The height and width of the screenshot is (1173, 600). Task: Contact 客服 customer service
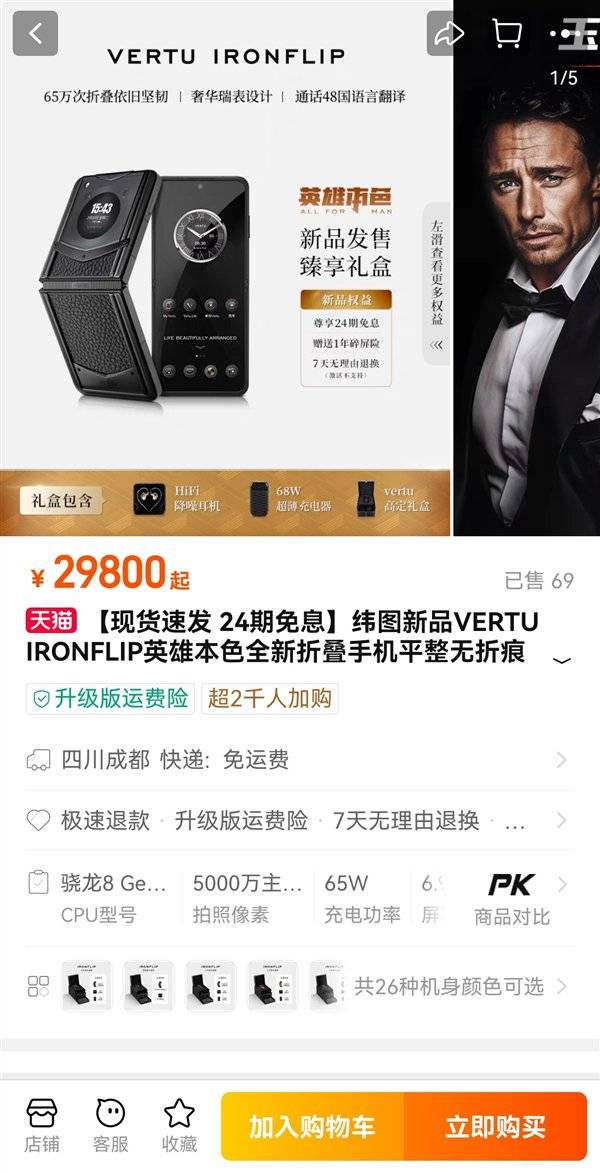tap(110, 1125)
